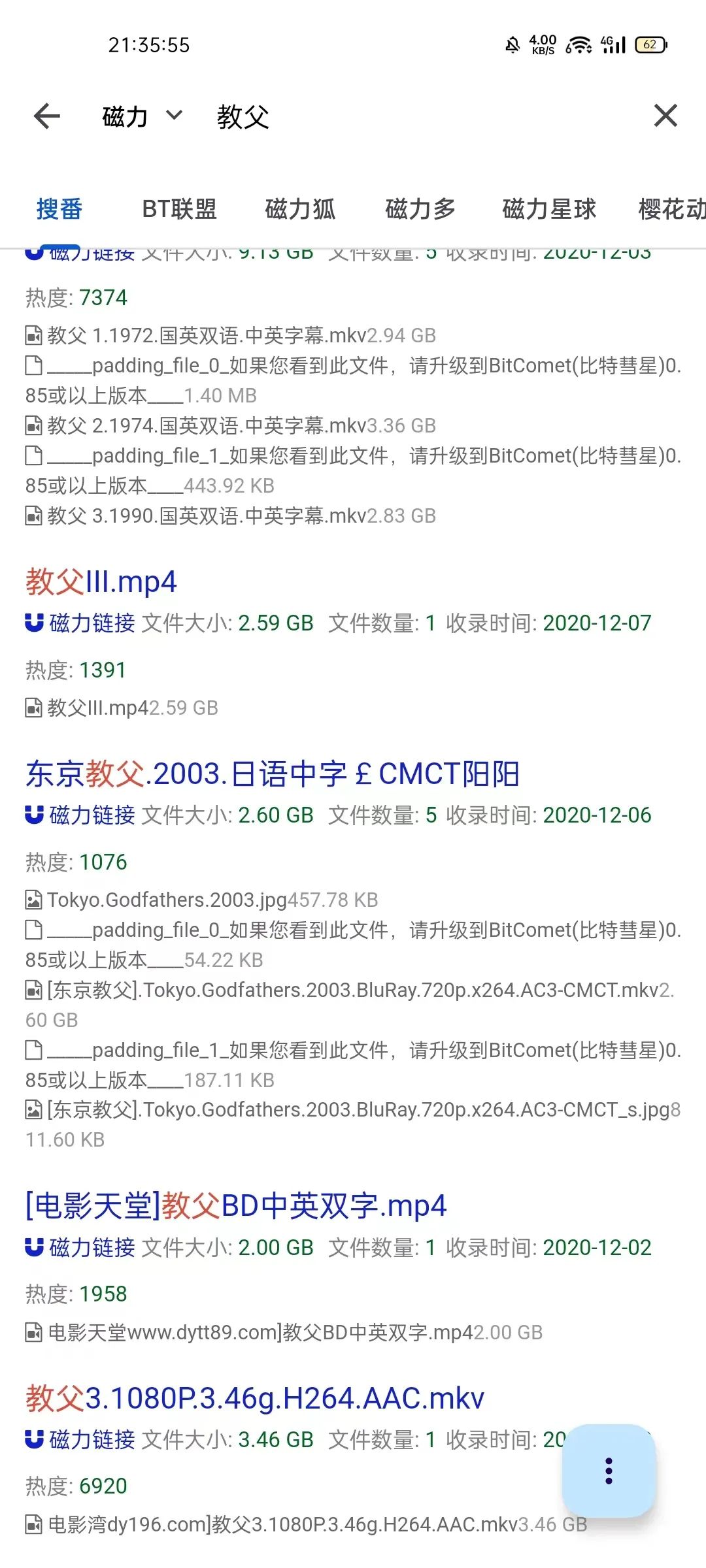This screenshot has height=1568, width=706.
Task: Open the floating three-dot menu button
Action: click(x=609, y=1471)
